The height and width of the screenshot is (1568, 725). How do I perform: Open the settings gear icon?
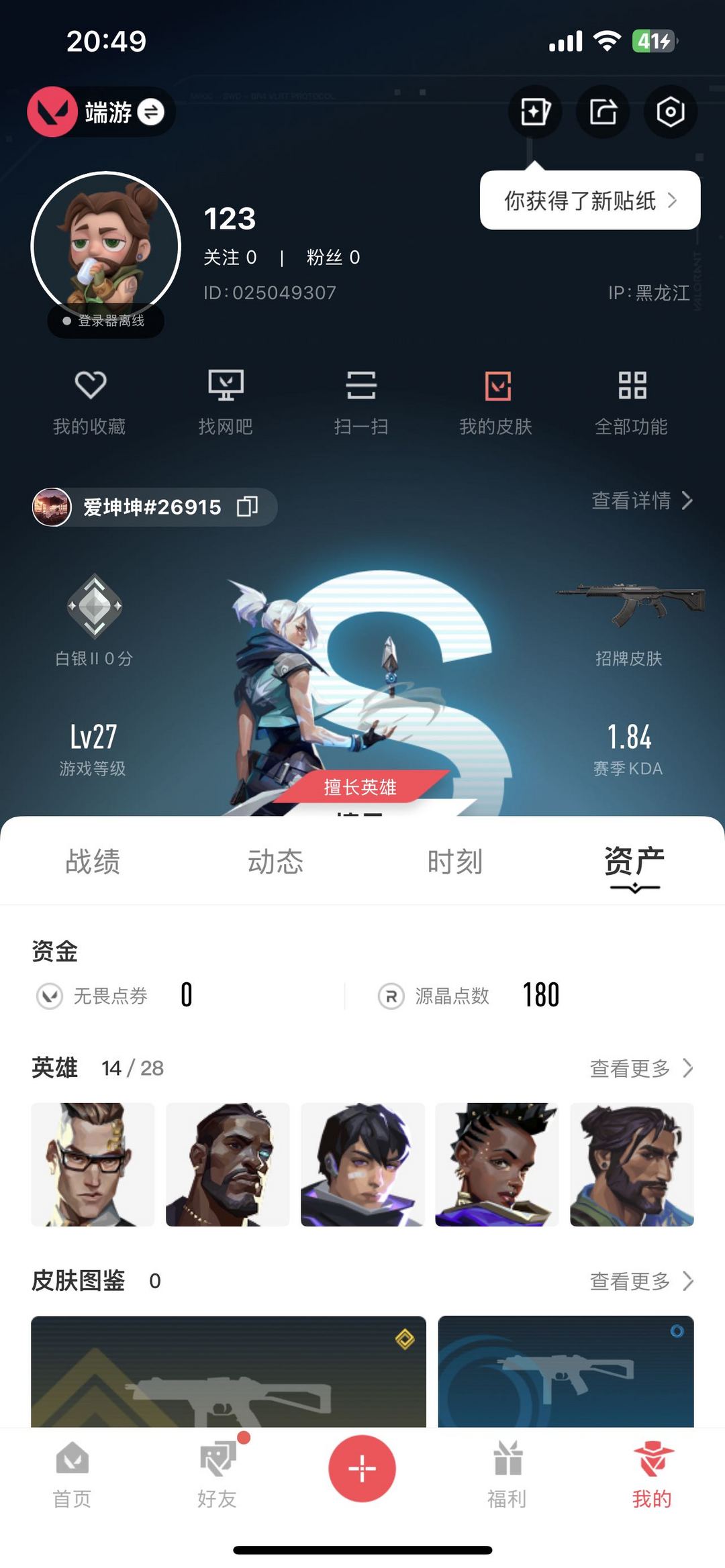(671, 112)
